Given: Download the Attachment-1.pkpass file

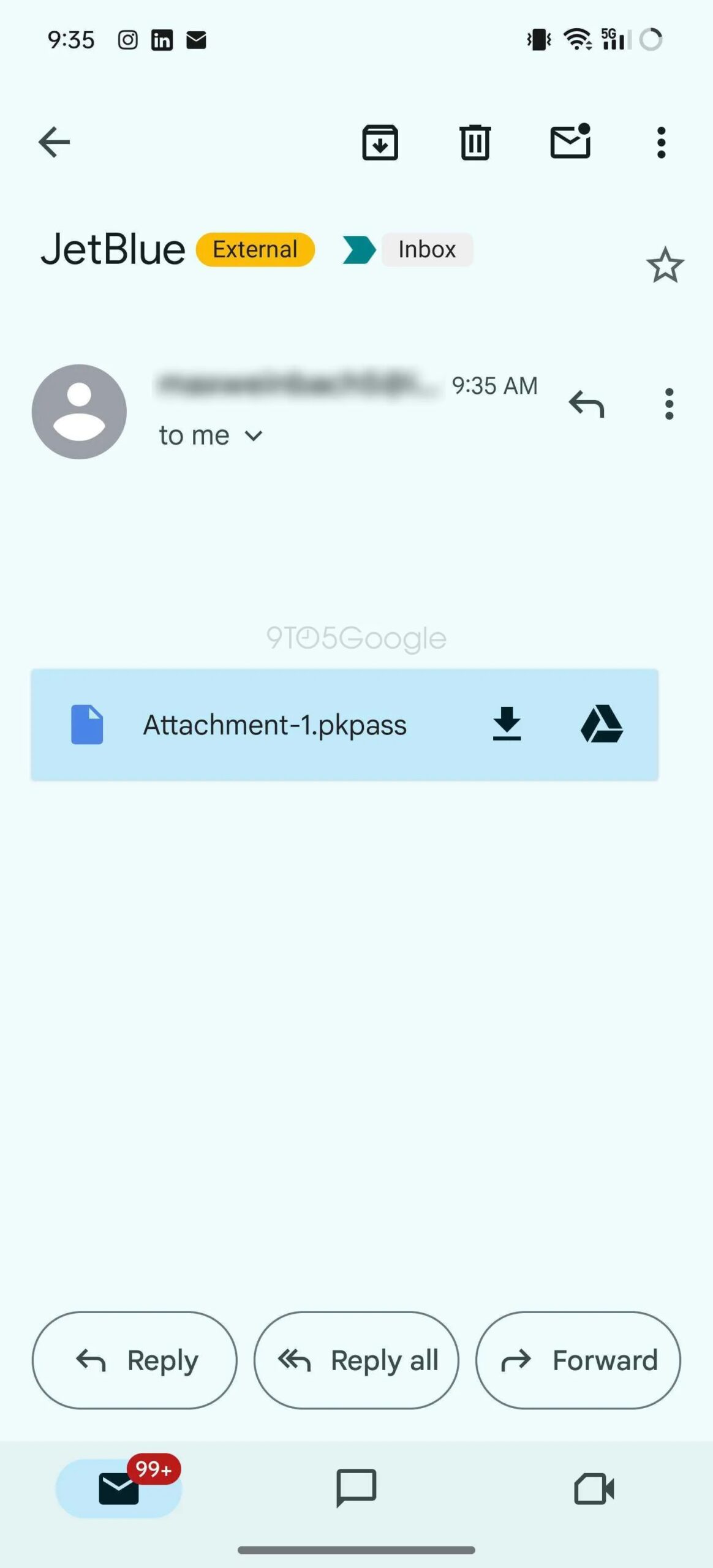Looking at the screenshot, I should pos(507,724).
